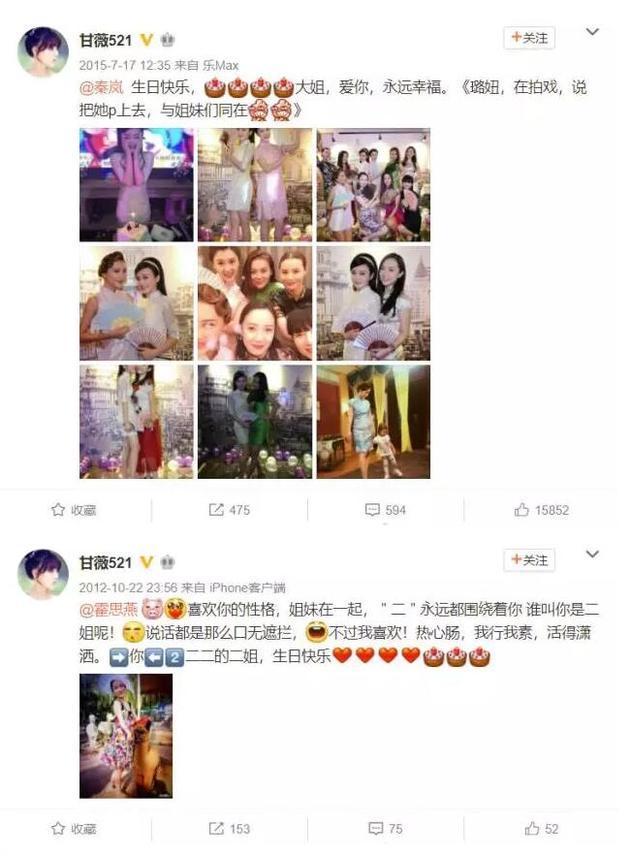Bookmark the post with nine photos
The width and height of the screenshot is (630, 856).
click(73, 510)
